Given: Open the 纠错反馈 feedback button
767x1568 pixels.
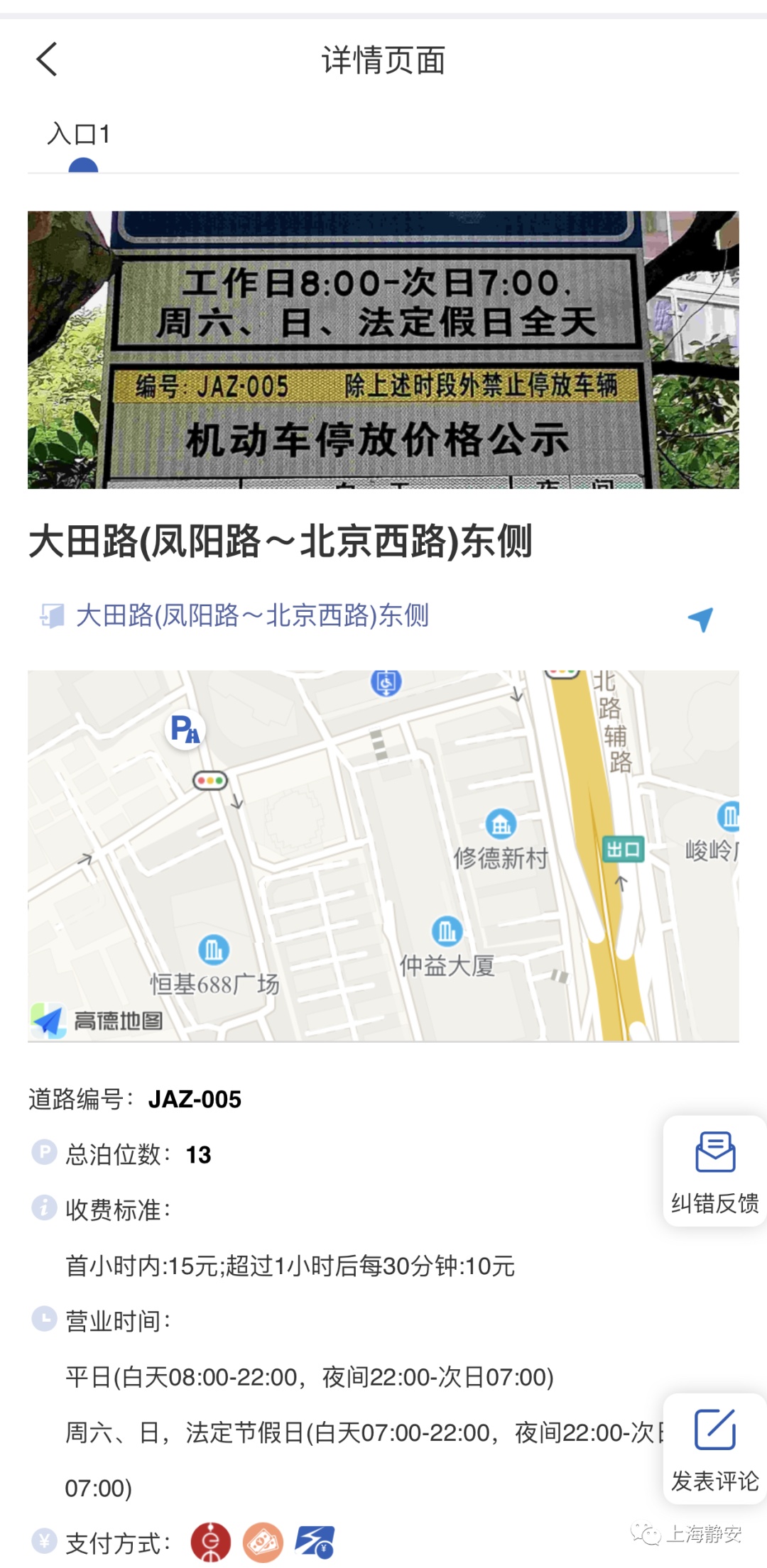Looking at the screenshot, I should click(x=714, y=1171).
